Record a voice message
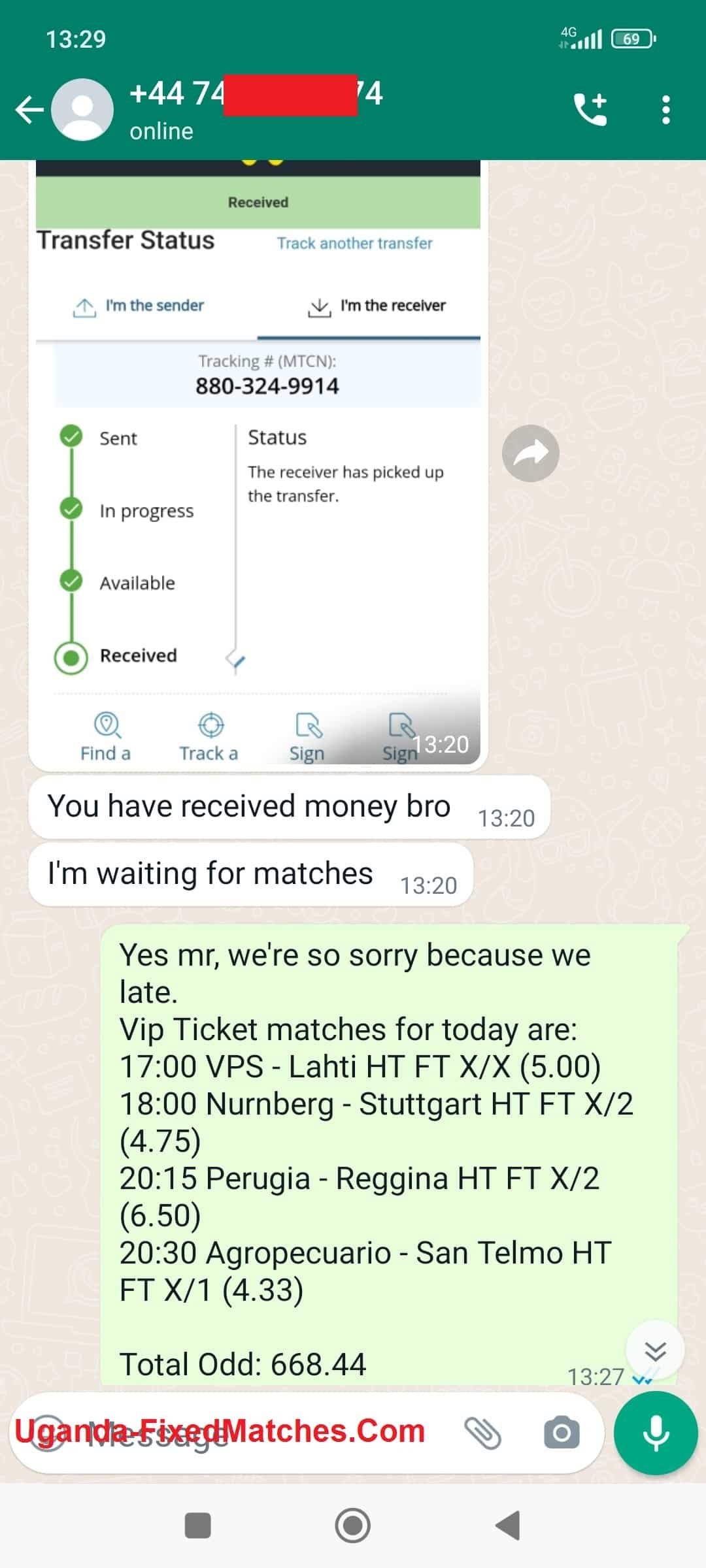 coord(655,1433)
